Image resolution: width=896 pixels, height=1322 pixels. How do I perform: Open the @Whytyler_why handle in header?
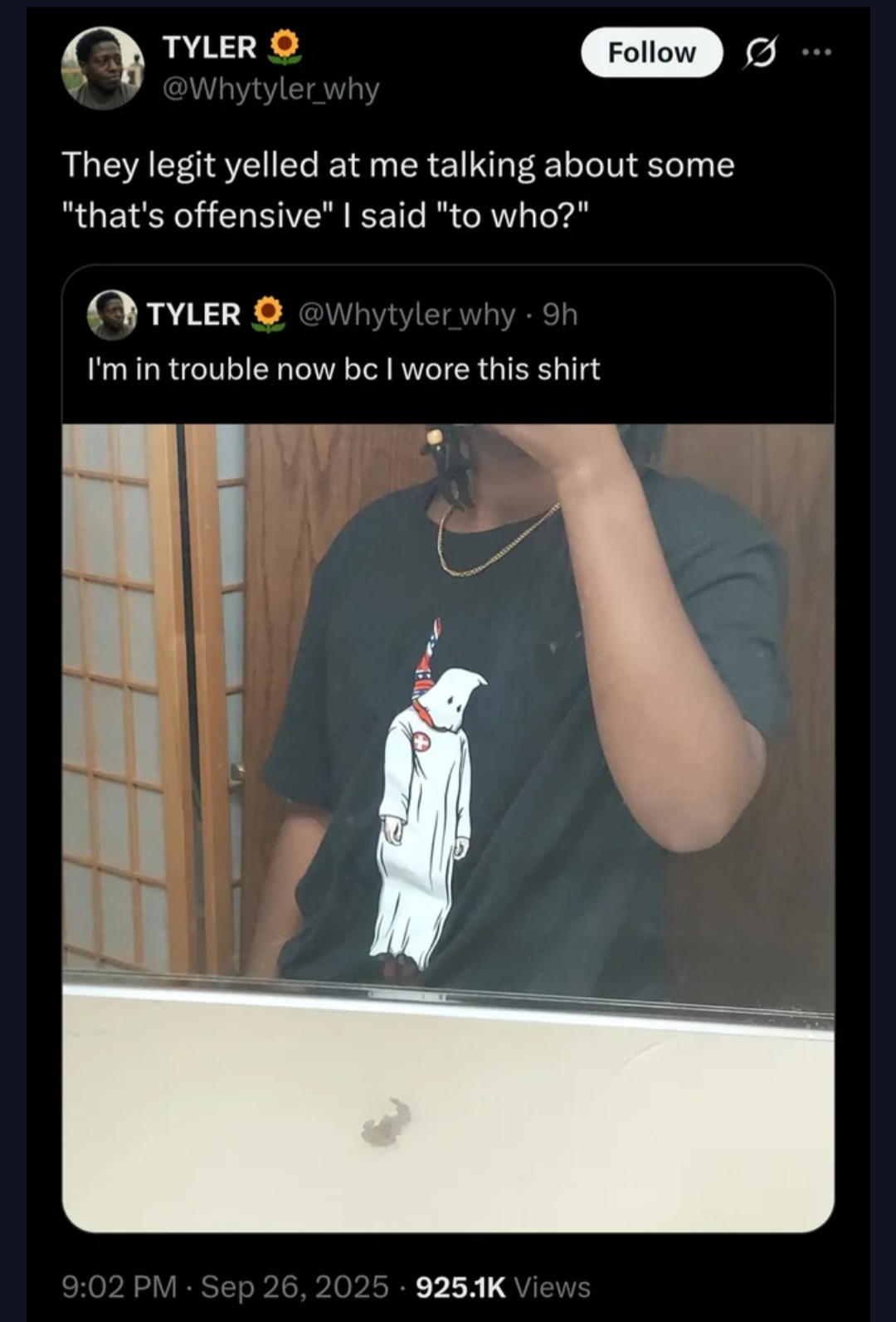(x=271, y=88)
